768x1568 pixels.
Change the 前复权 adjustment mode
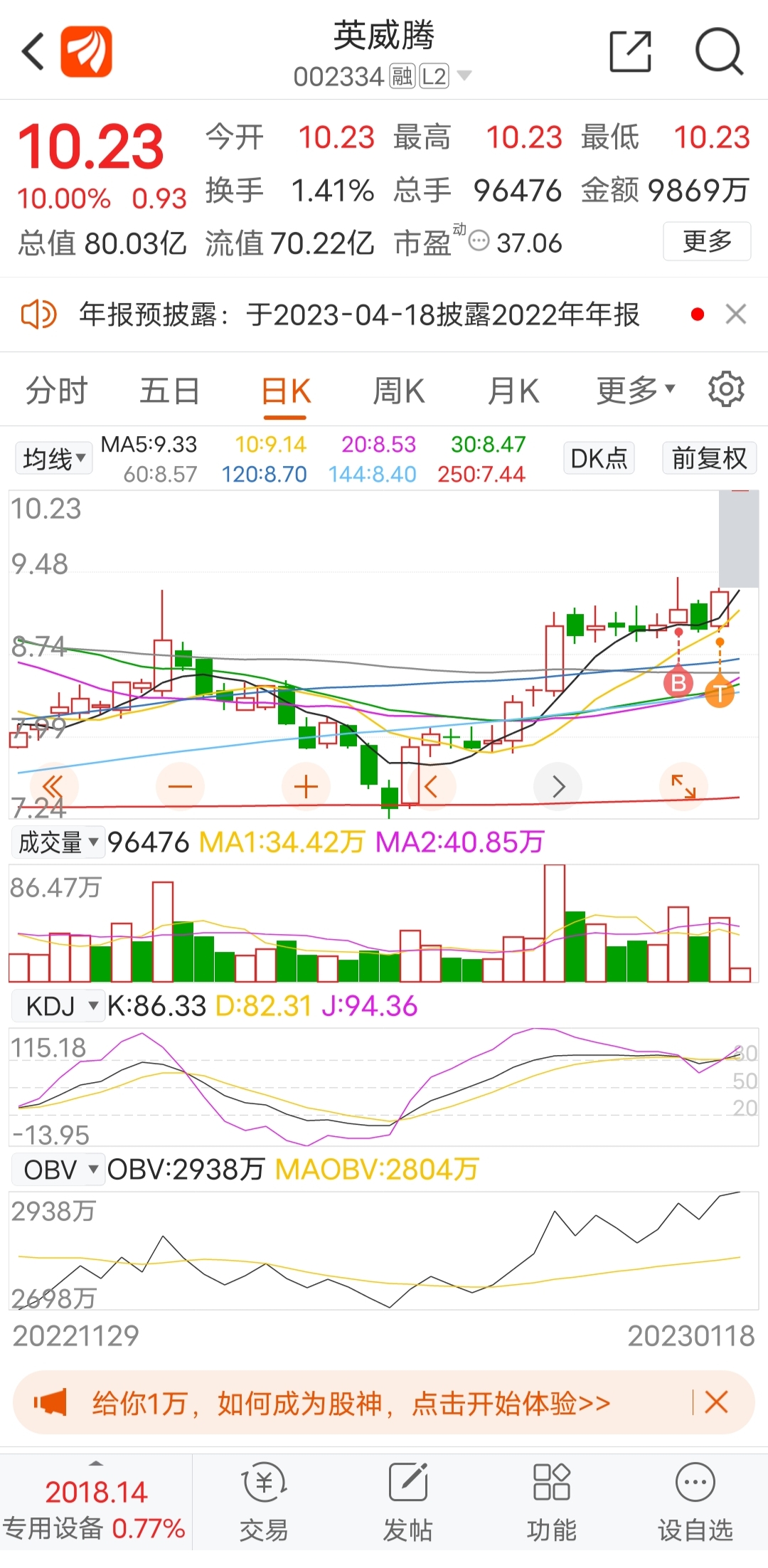(x=709, y=458)
